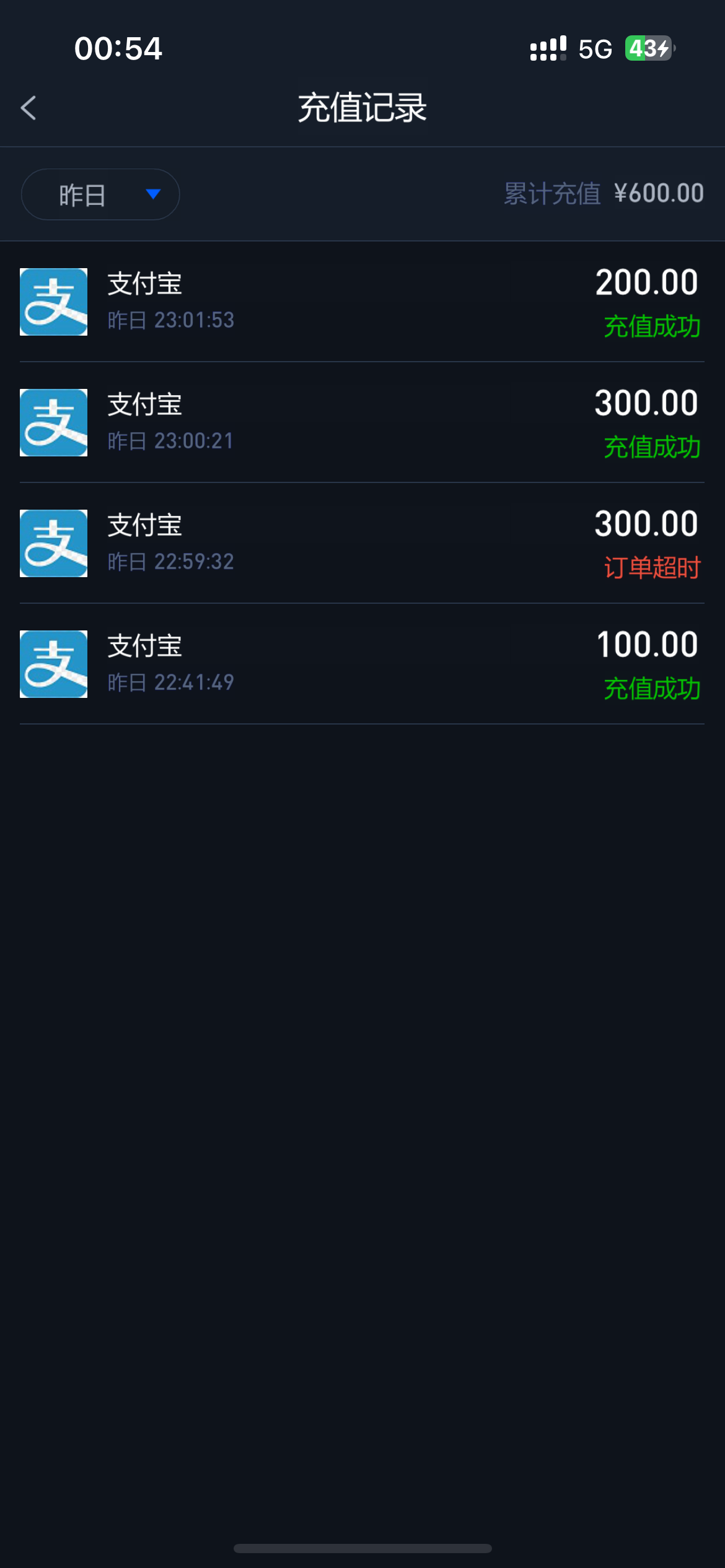725x1568 pixels.
Task: Expand the 昨日 date filter dropdown
Action: [x=100, y=194]
